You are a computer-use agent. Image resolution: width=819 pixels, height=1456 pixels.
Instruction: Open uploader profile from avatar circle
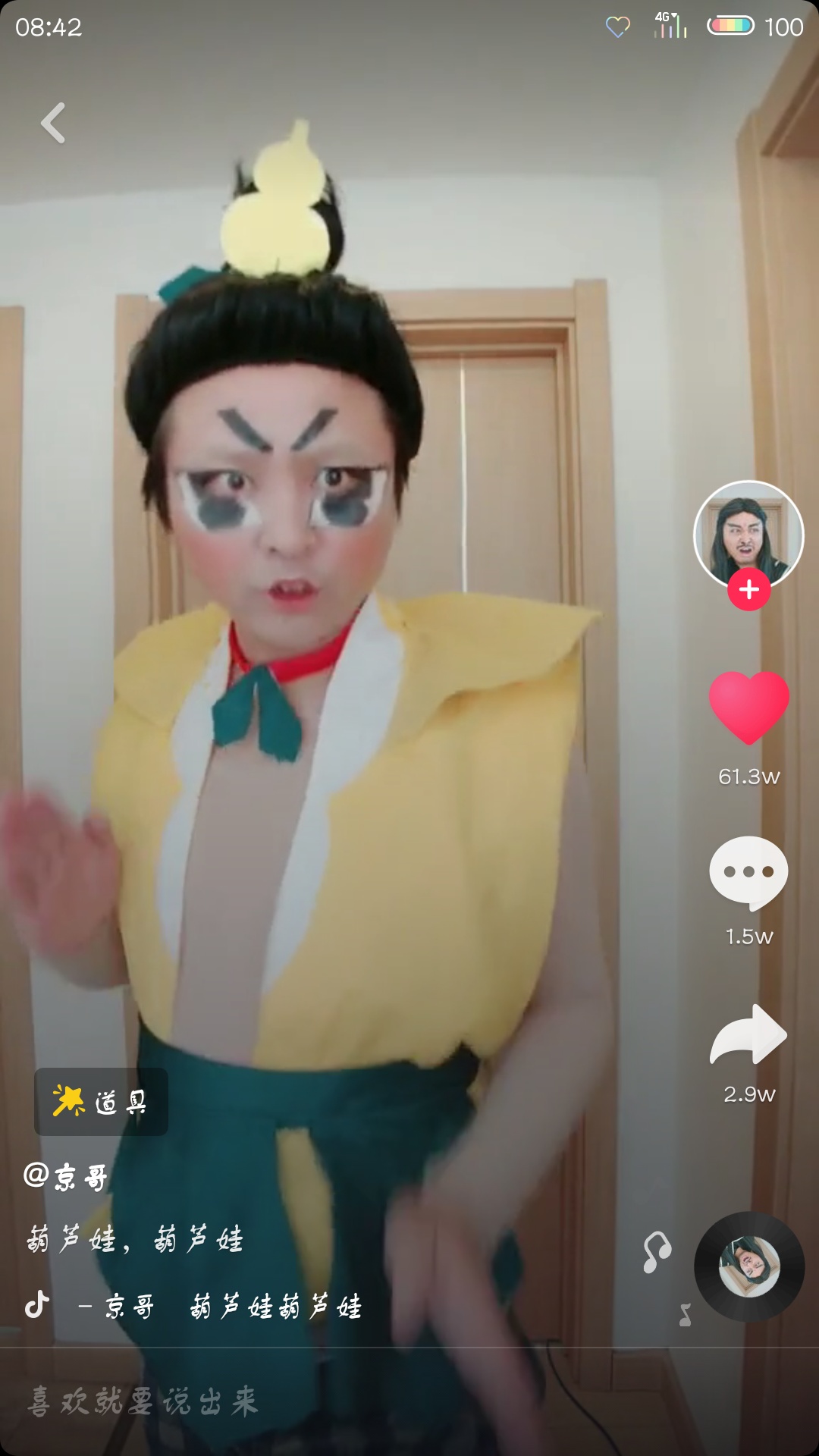(747, 535)
